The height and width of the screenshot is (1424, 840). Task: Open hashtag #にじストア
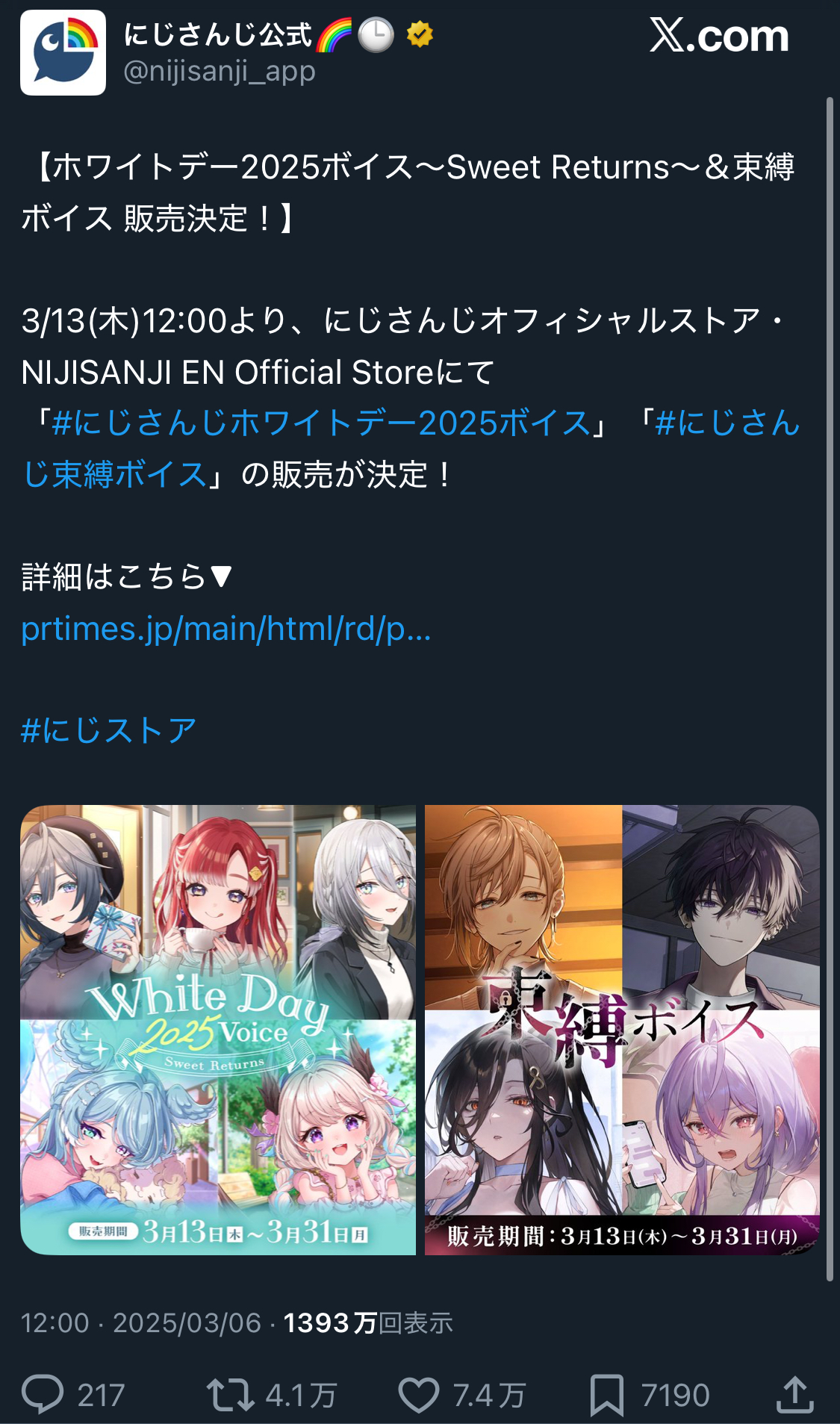coord(108,730)
